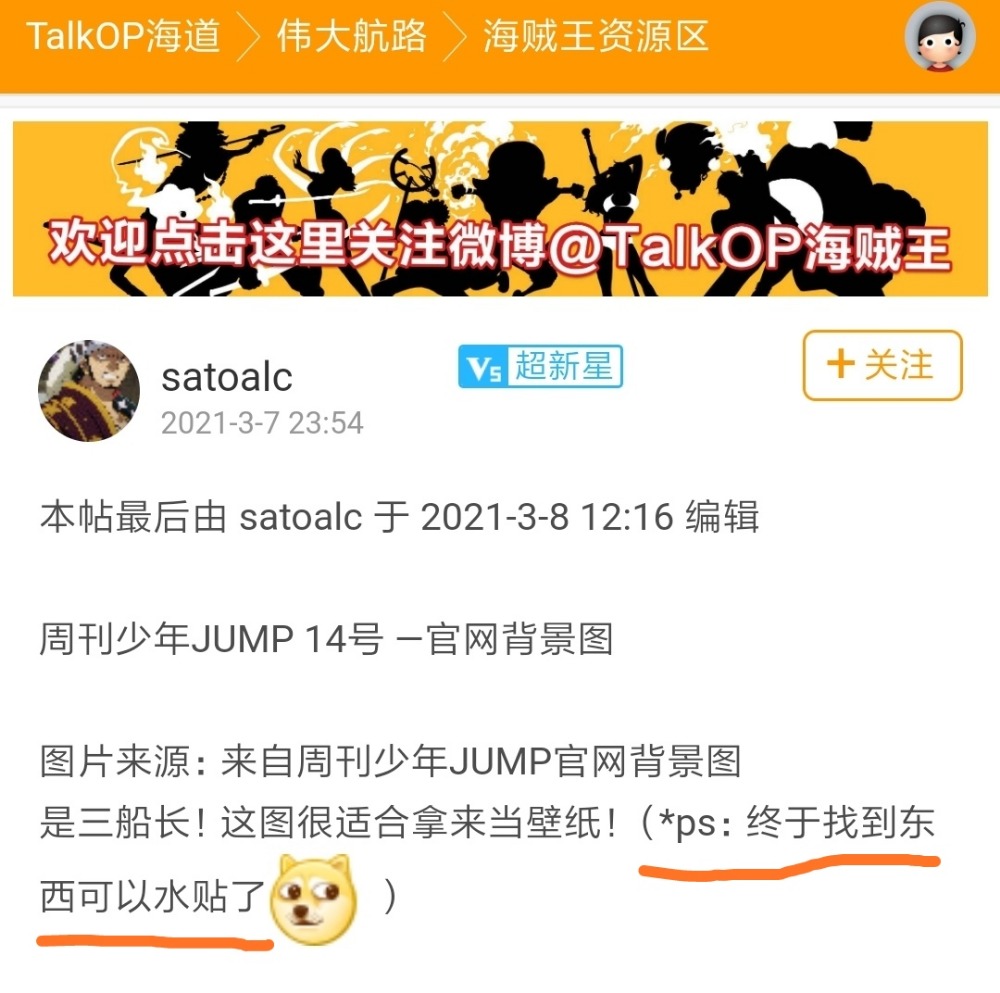View the satoalc username profile
Screen dimensions: 1000x993
click(x=226, y=377)
